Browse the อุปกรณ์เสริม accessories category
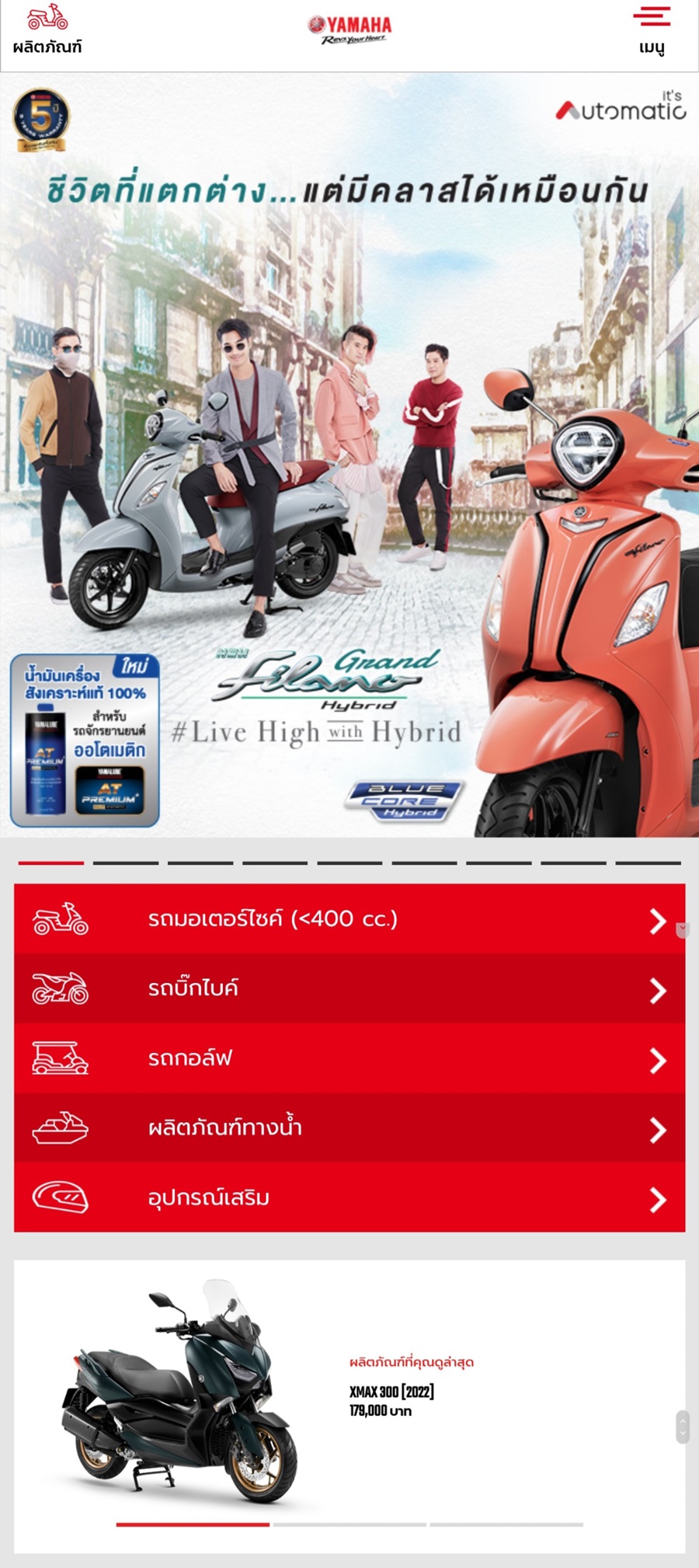The image size is (699, 1568). click(349, 1197)
